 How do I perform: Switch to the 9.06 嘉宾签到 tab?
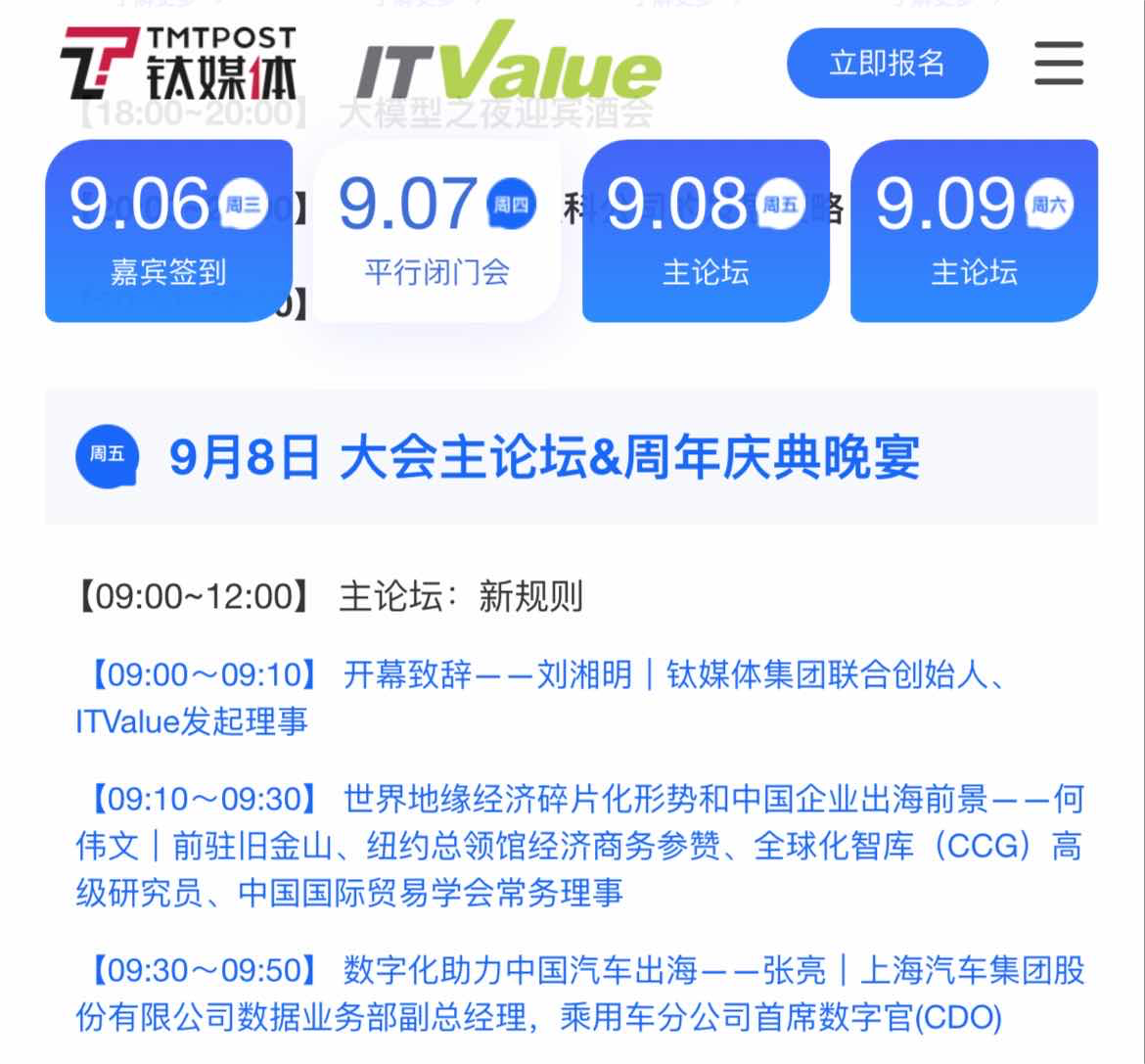168,231
